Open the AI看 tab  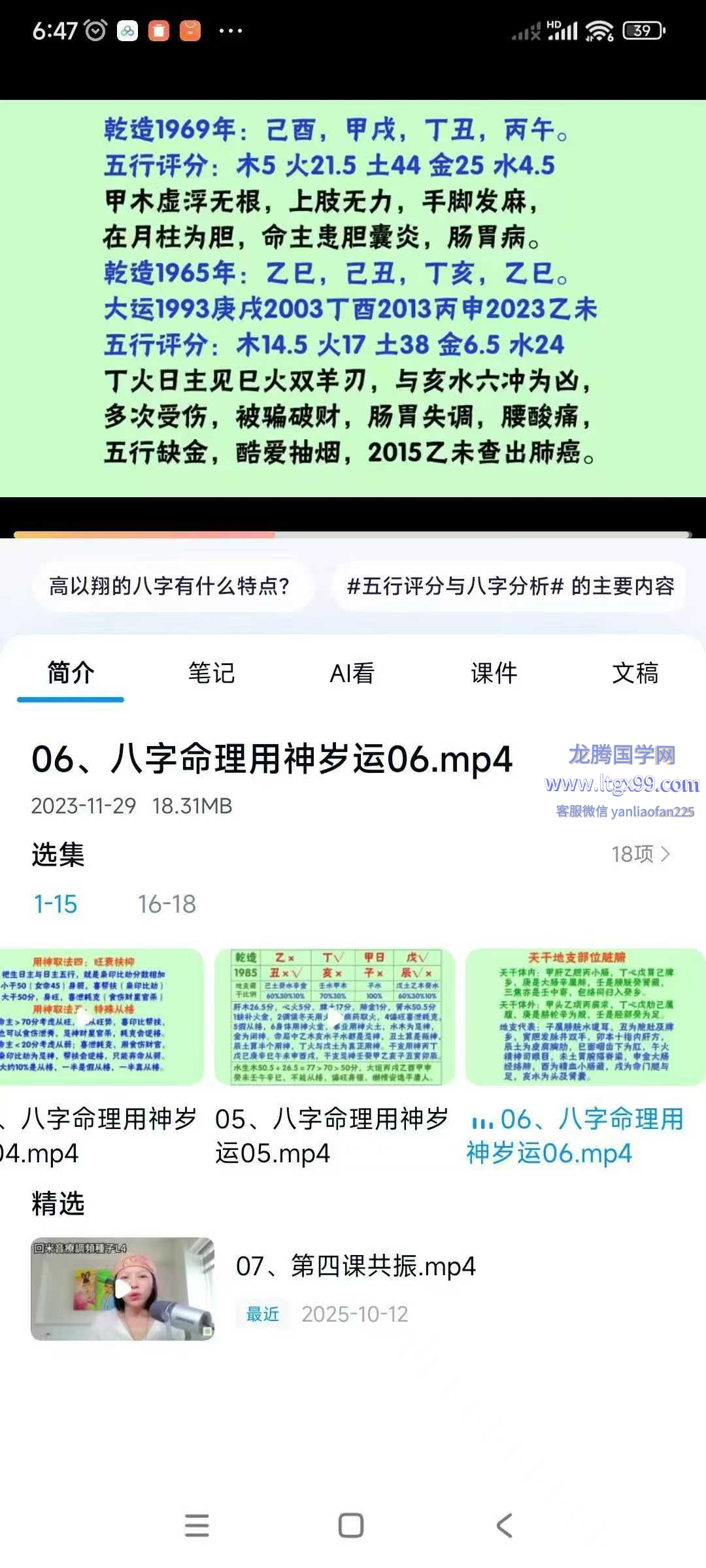click(352, 673)
